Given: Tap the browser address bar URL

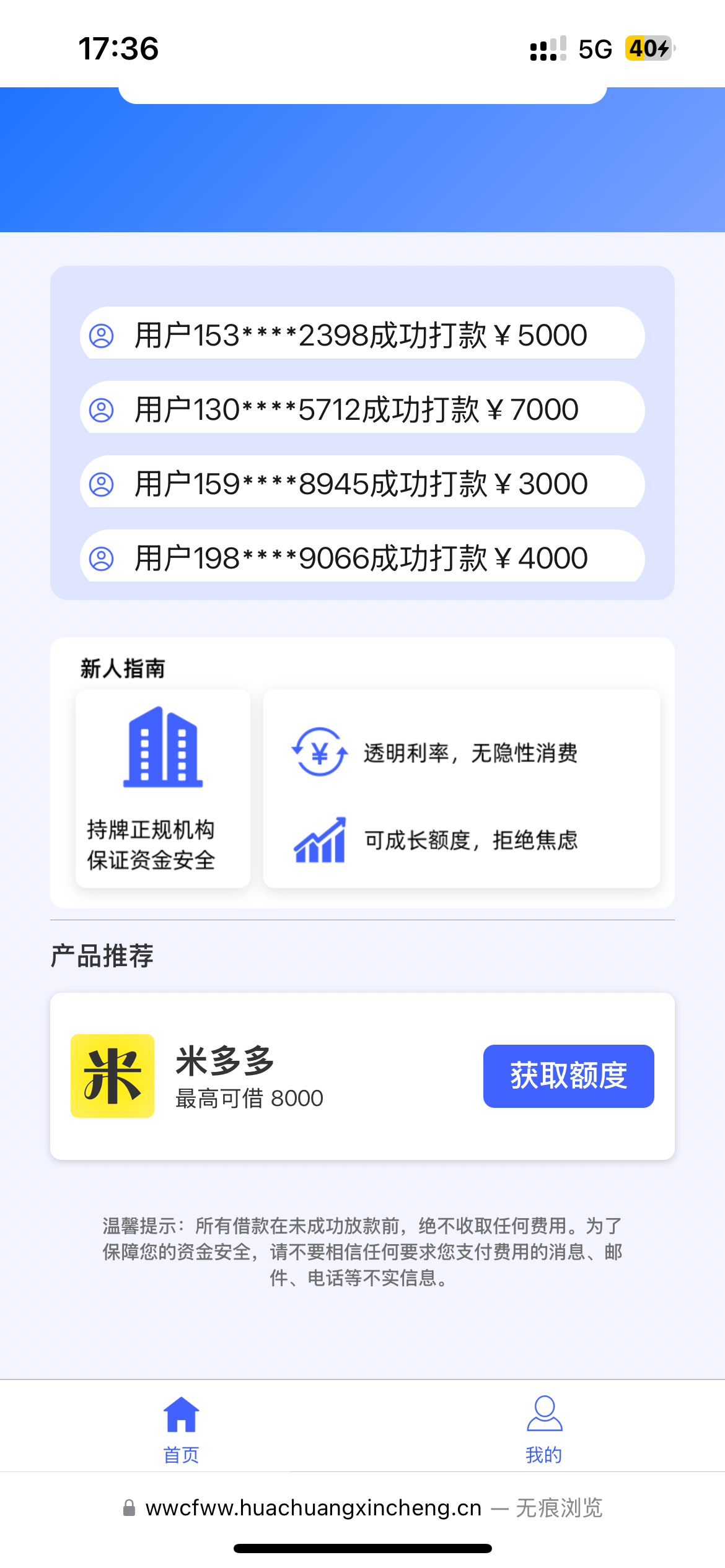Looking at the screenshot, I should click(313, 1508).
